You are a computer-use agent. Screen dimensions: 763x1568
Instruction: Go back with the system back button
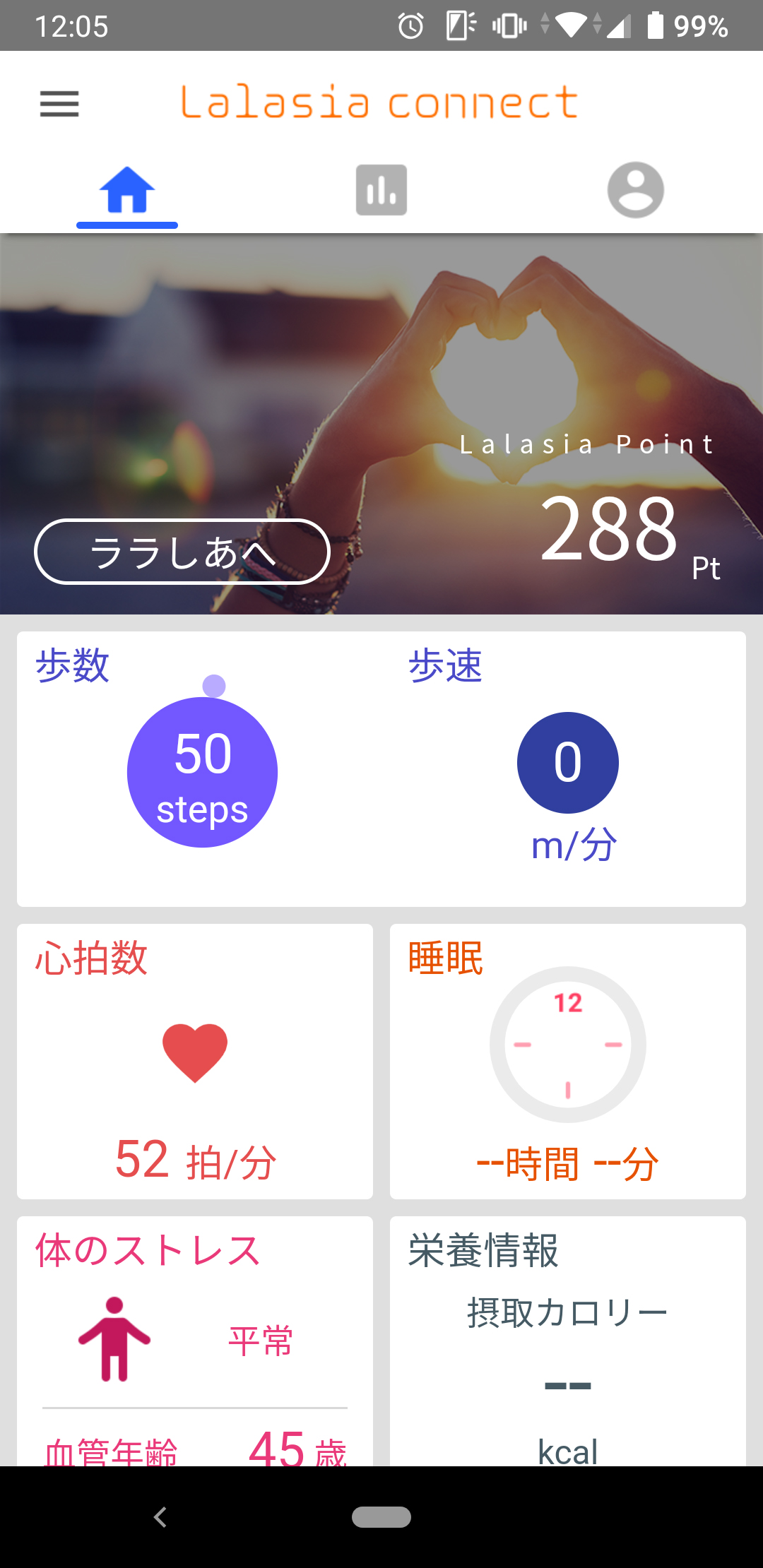pos(161,1516)
